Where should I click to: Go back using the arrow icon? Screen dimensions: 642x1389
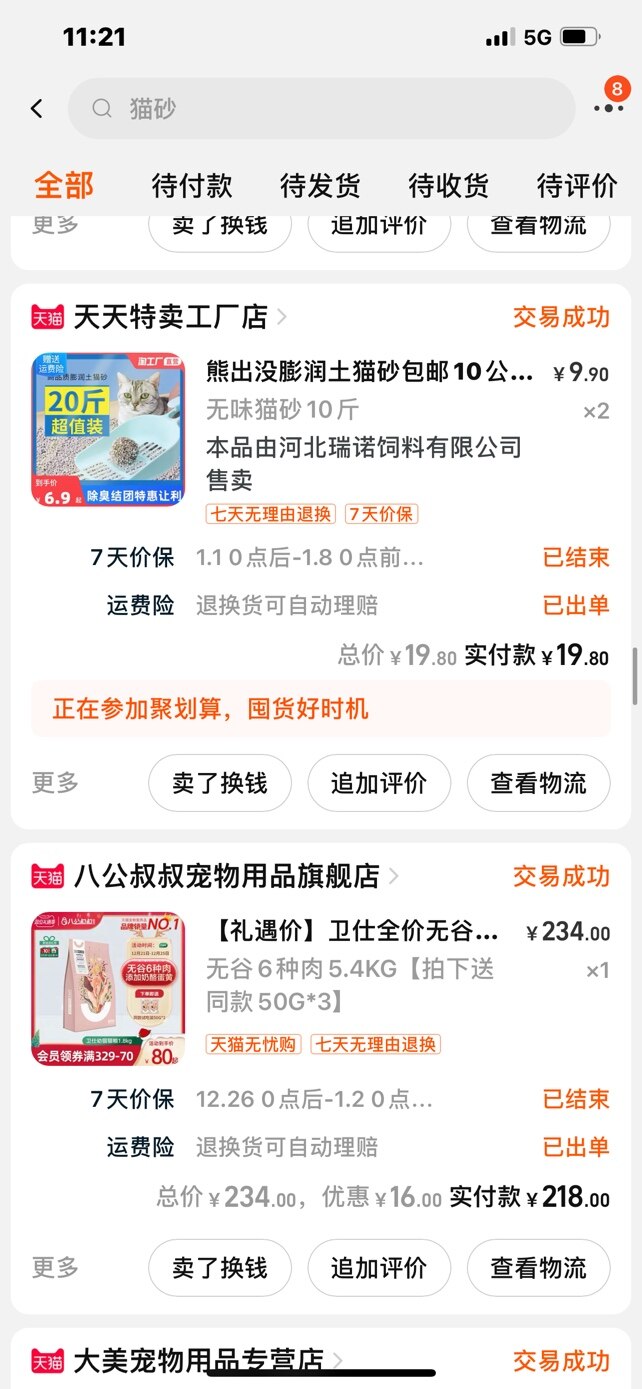[x=37, y=108]
